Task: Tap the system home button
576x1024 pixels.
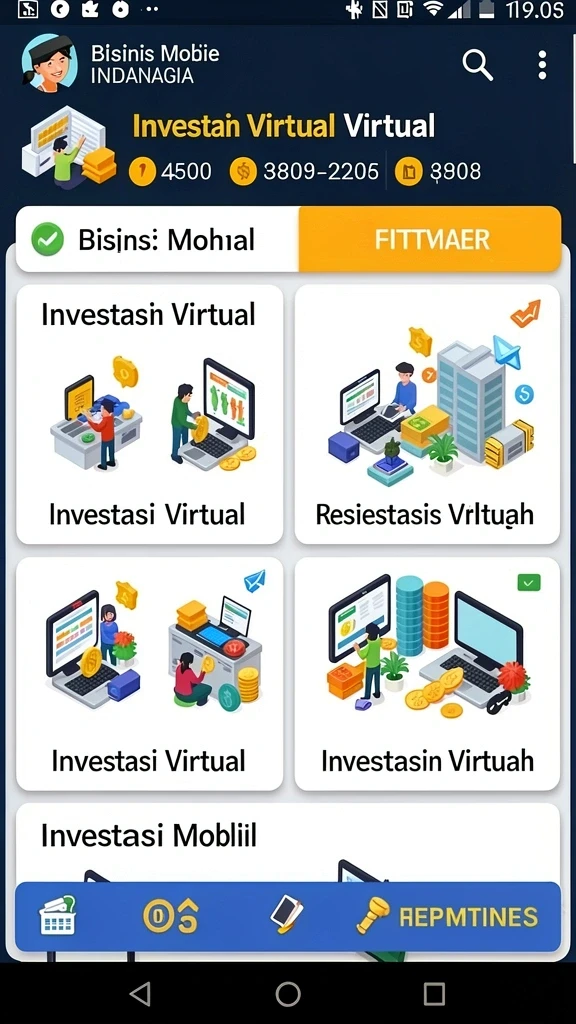Action: 288,993
